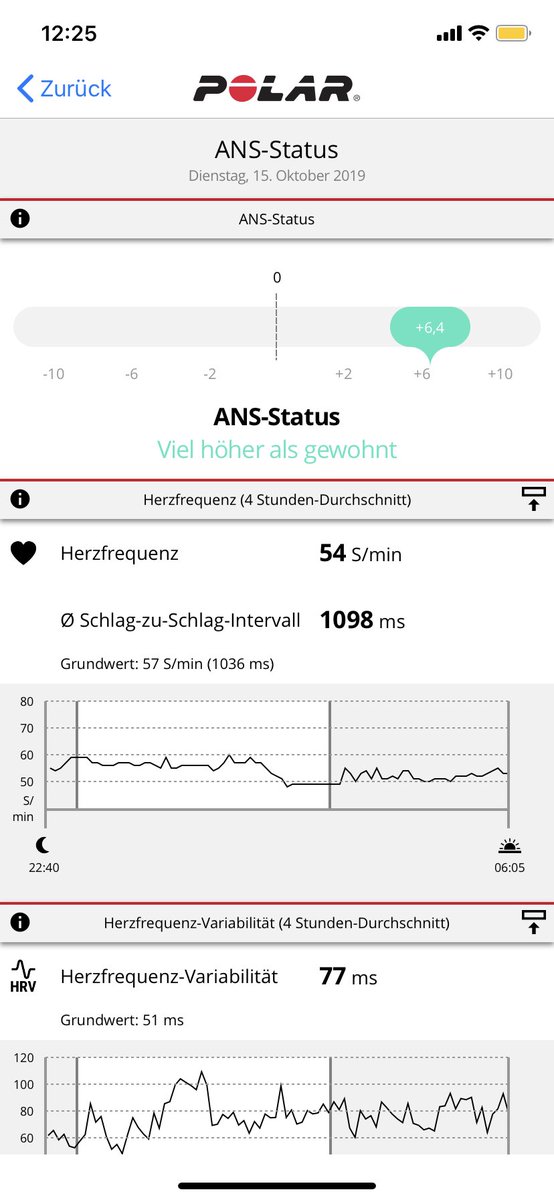Open info icon for ANS-Status section
The height and width of the screenshot is (1200, 554).
tap(20, 218)
